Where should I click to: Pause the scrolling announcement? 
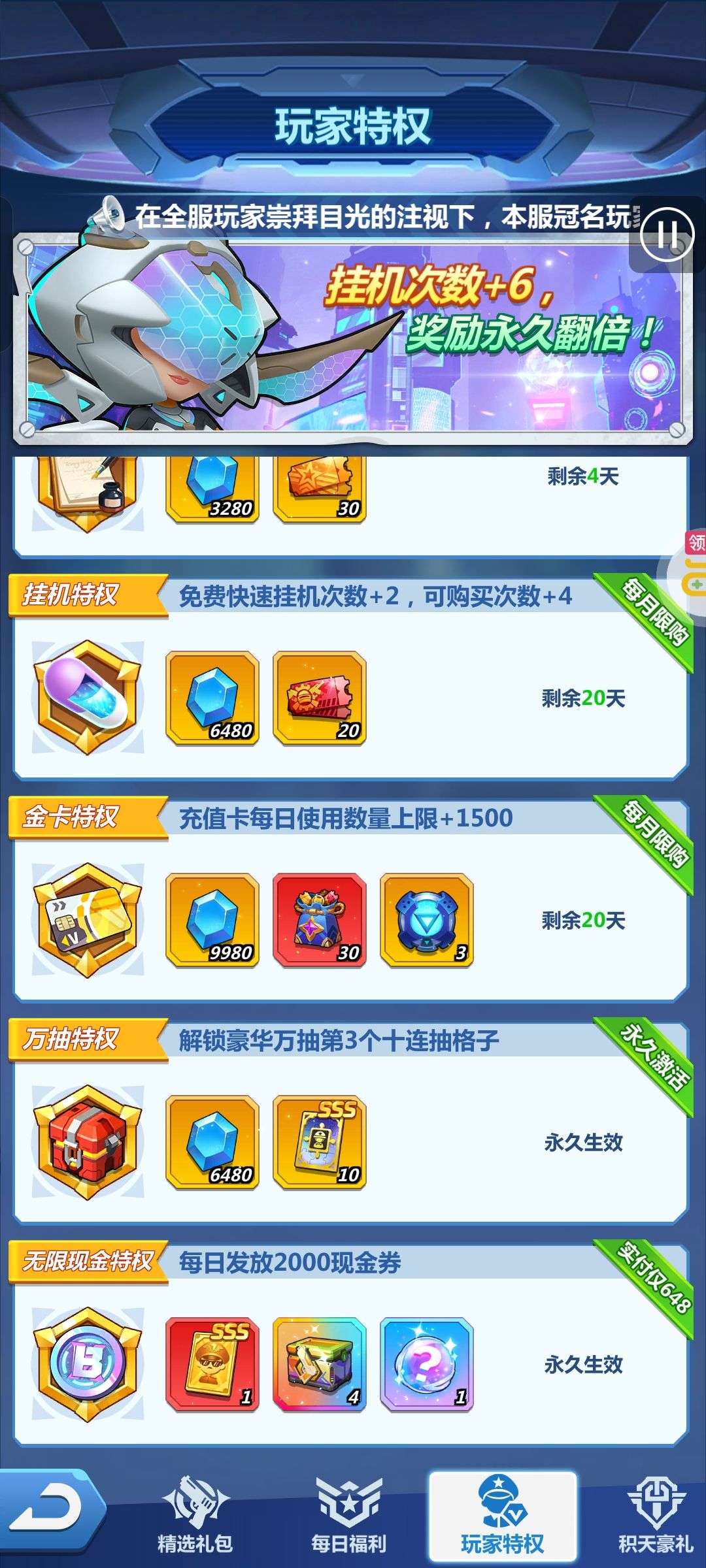[x=666, y=234]
